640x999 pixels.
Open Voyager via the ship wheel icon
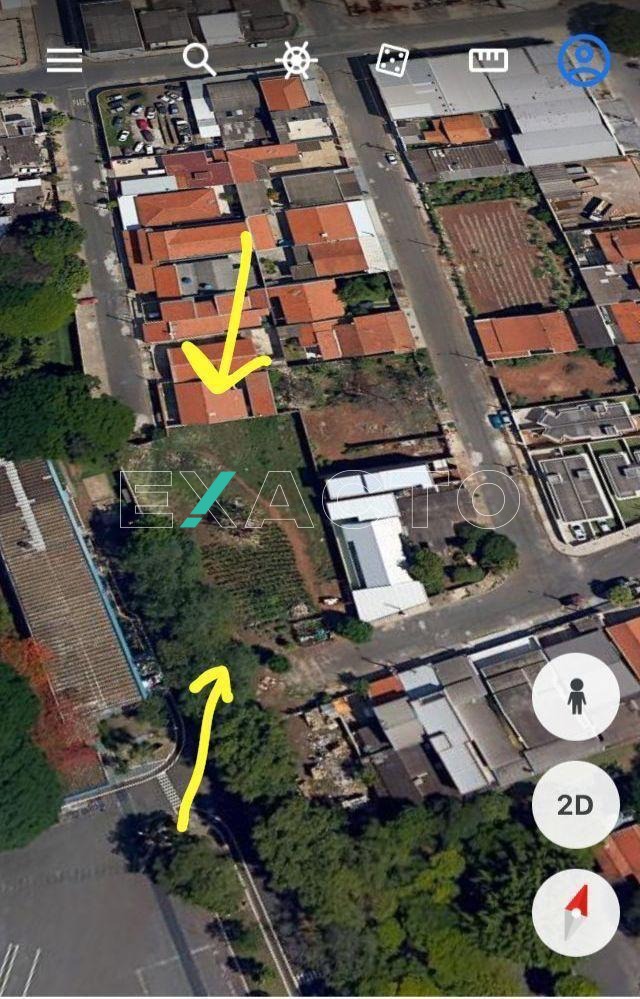coord(296,60)
